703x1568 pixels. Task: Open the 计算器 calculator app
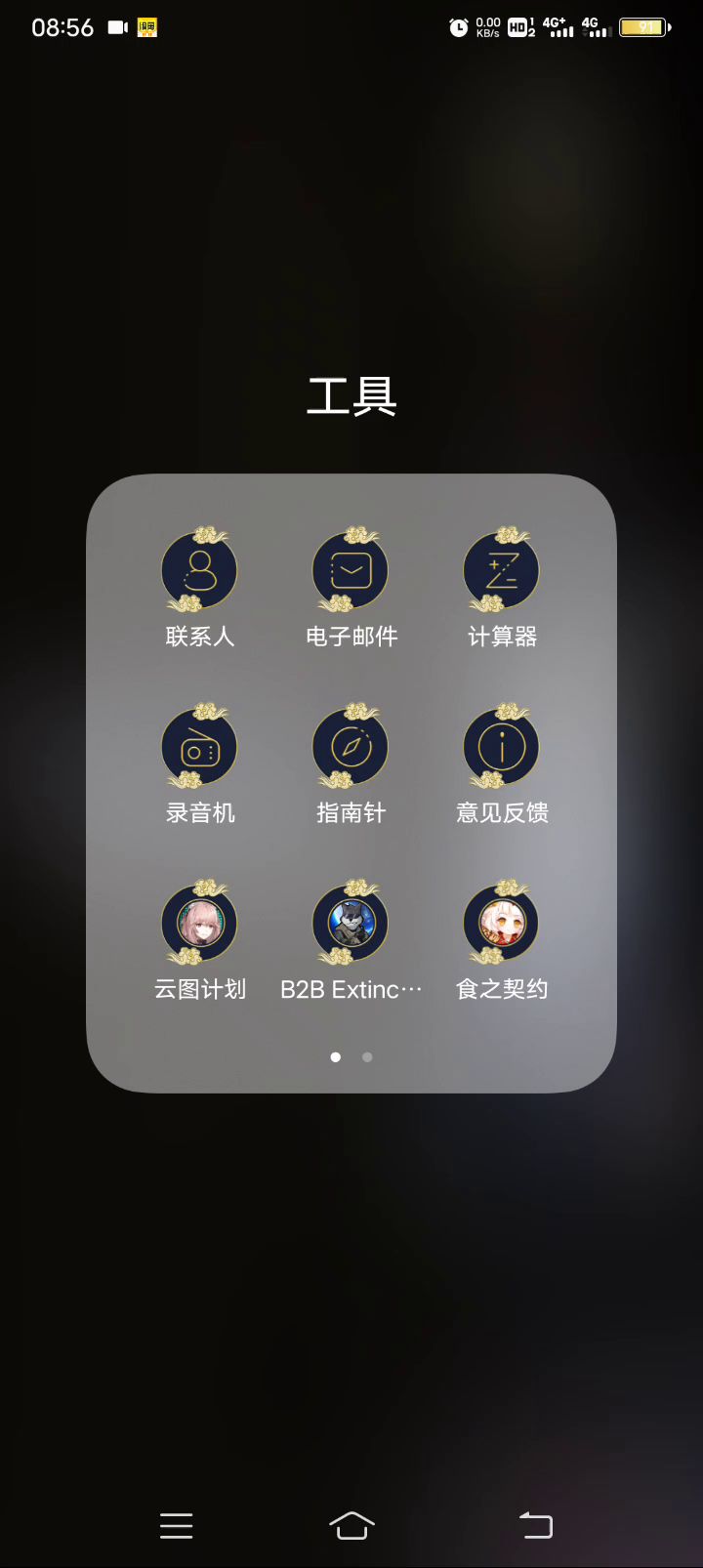click(x=502, y=572)
